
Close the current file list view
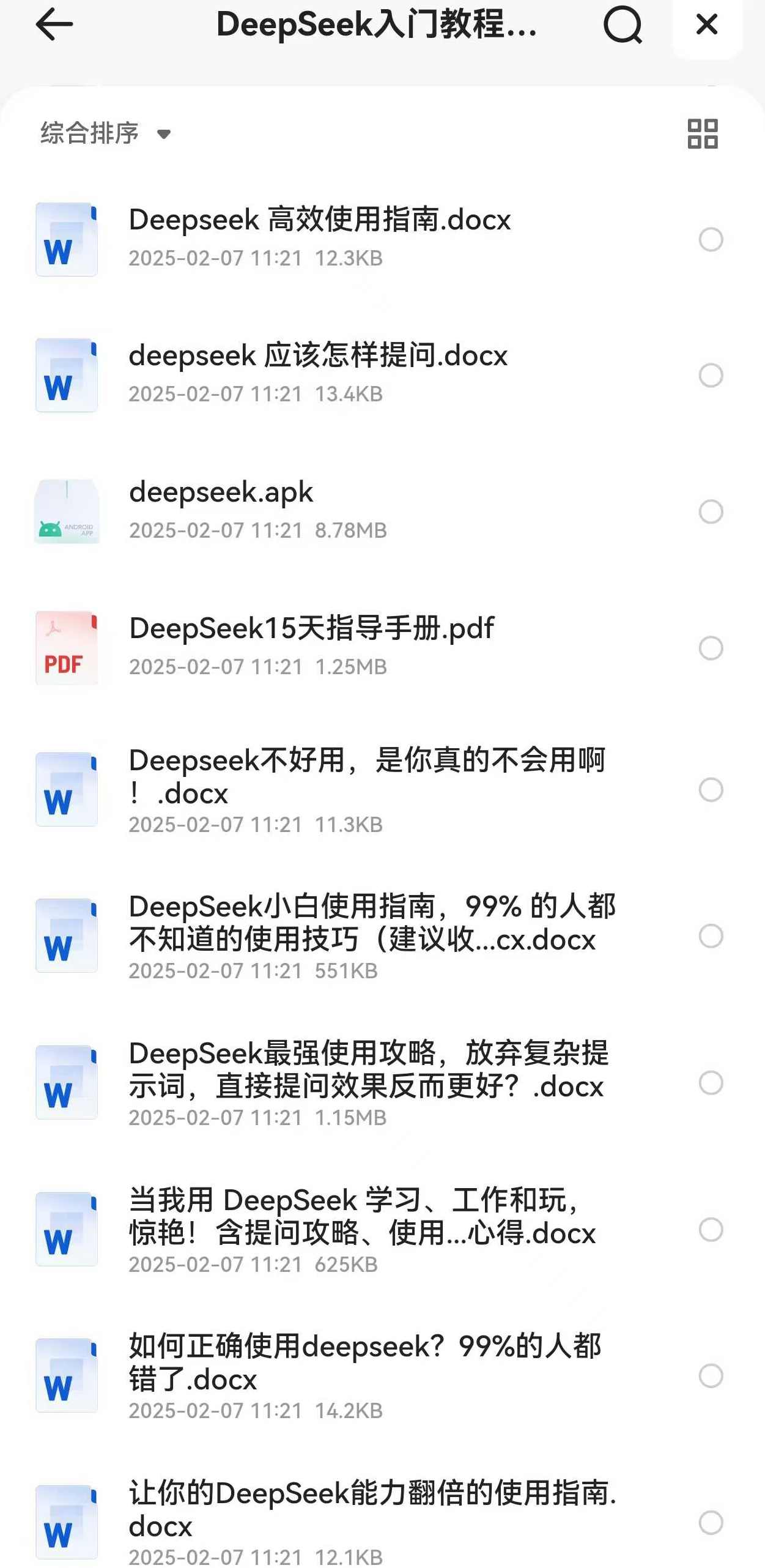706,26
